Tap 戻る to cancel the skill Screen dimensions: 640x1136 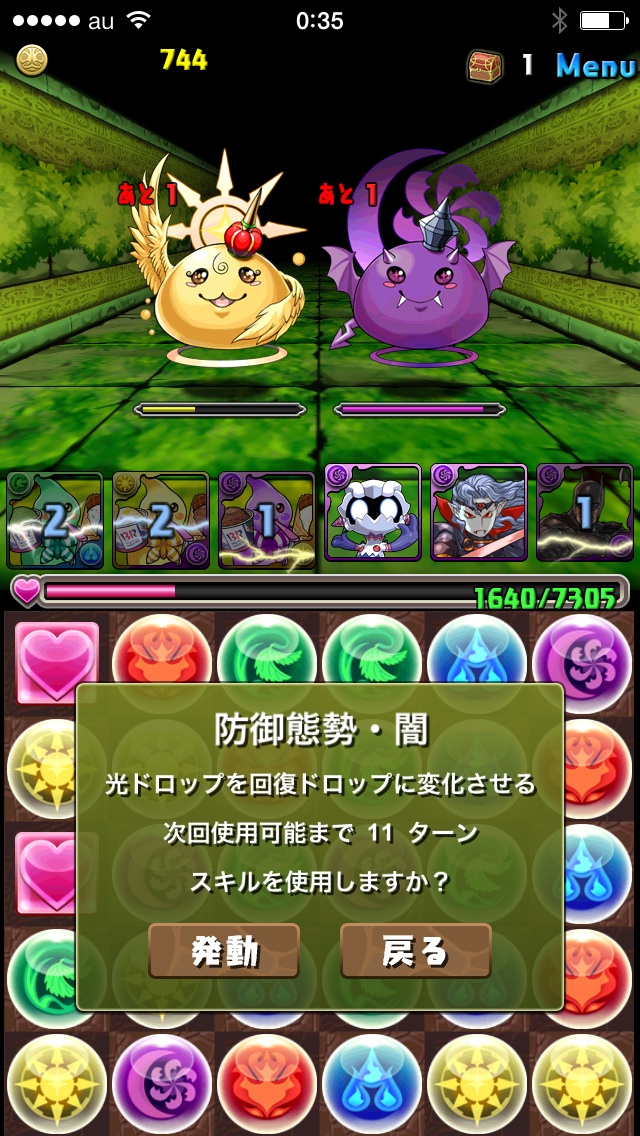[415, 951]
